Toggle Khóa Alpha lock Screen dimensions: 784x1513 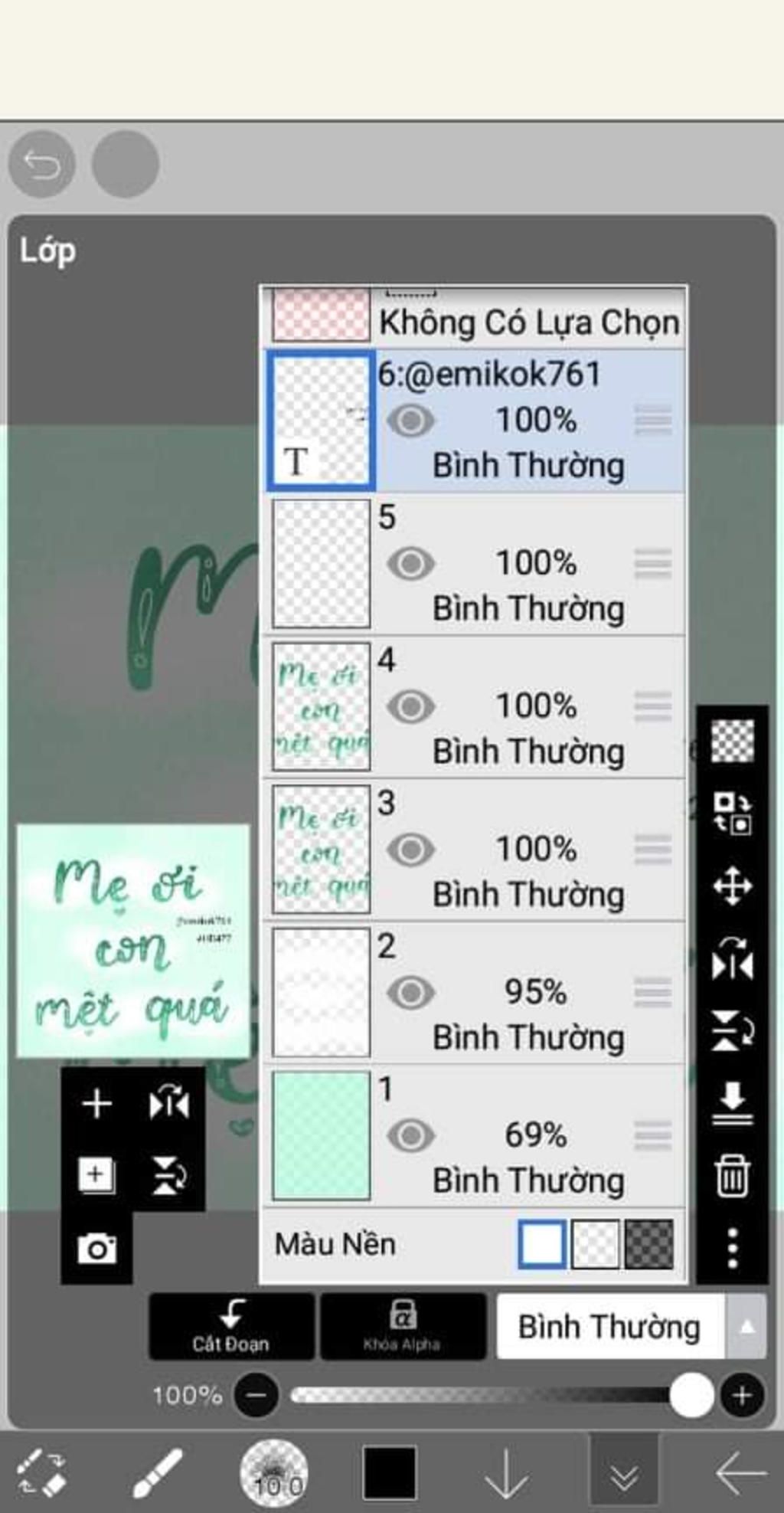tap(403, 1326)
